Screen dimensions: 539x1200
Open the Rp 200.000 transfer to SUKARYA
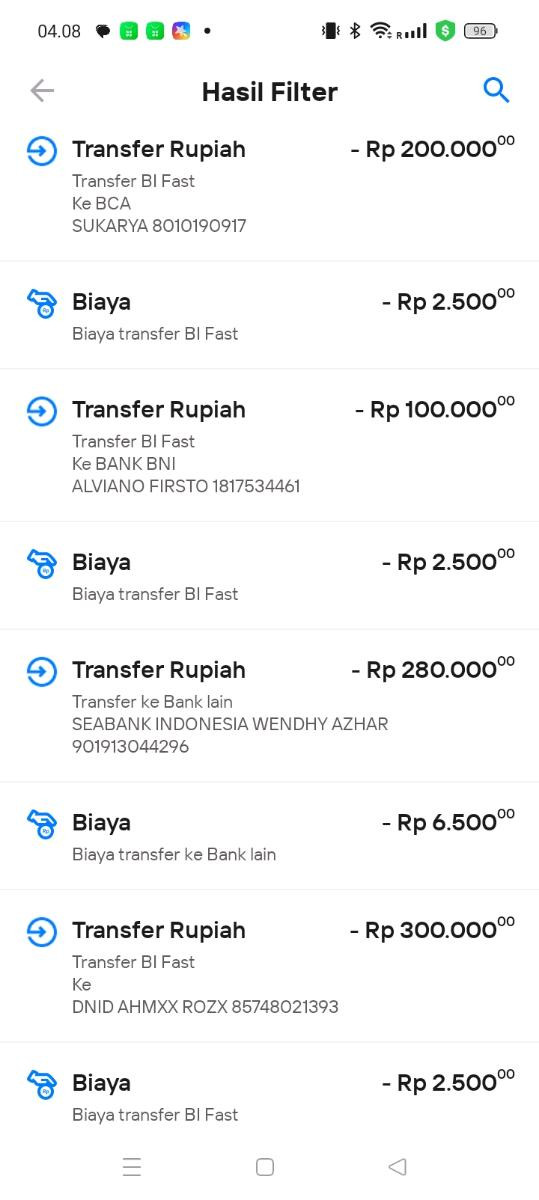tap(269, 186)
